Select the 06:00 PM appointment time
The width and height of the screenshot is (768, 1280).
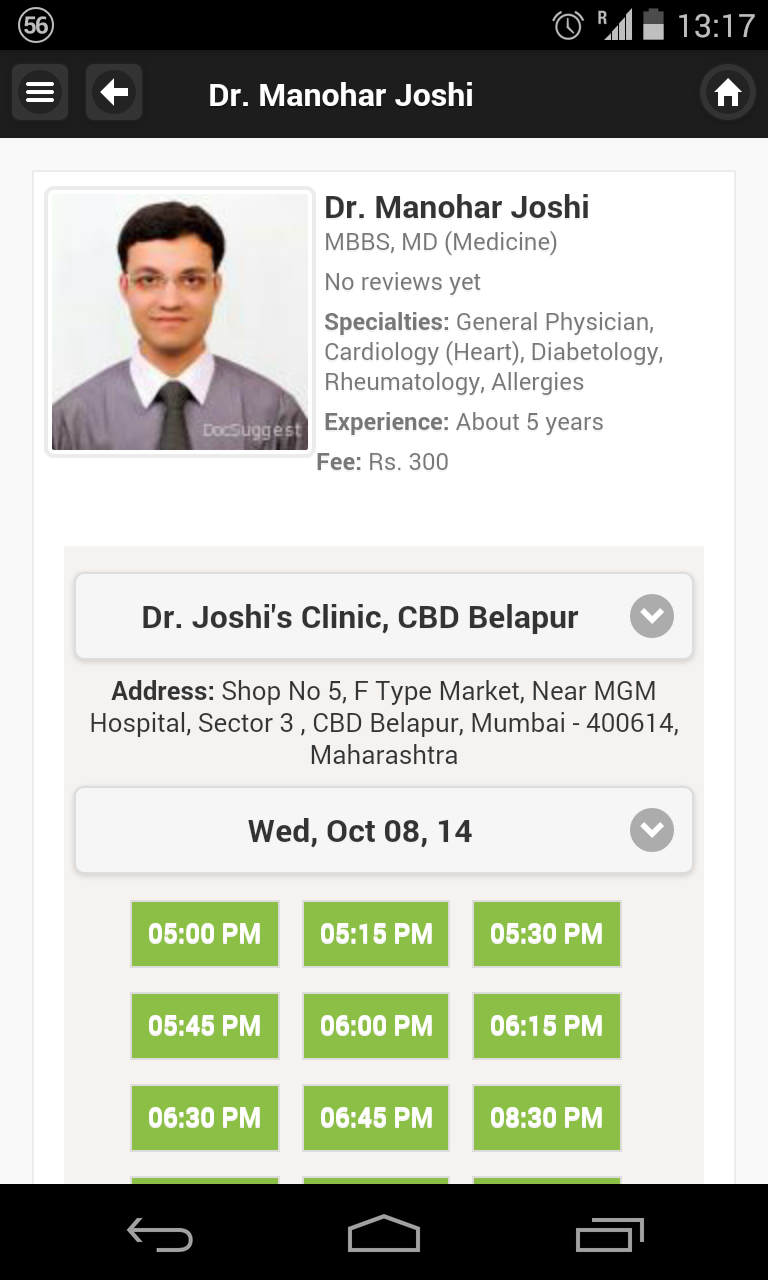click(x=376, y=1026)
